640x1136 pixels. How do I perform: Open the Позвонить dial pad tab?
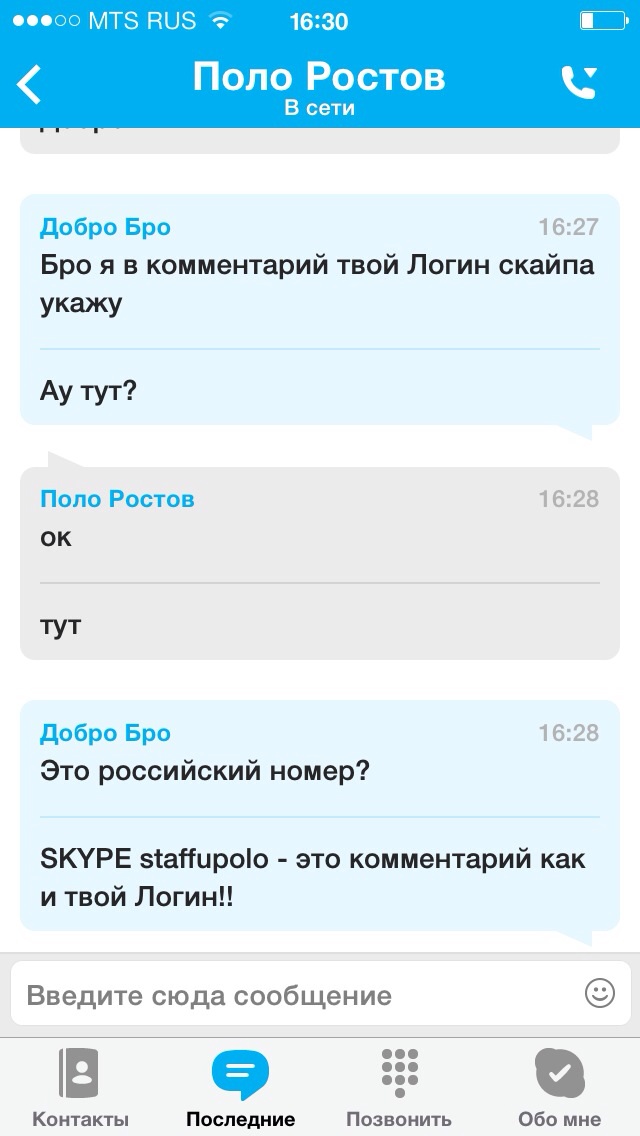tap(399, 1086)
